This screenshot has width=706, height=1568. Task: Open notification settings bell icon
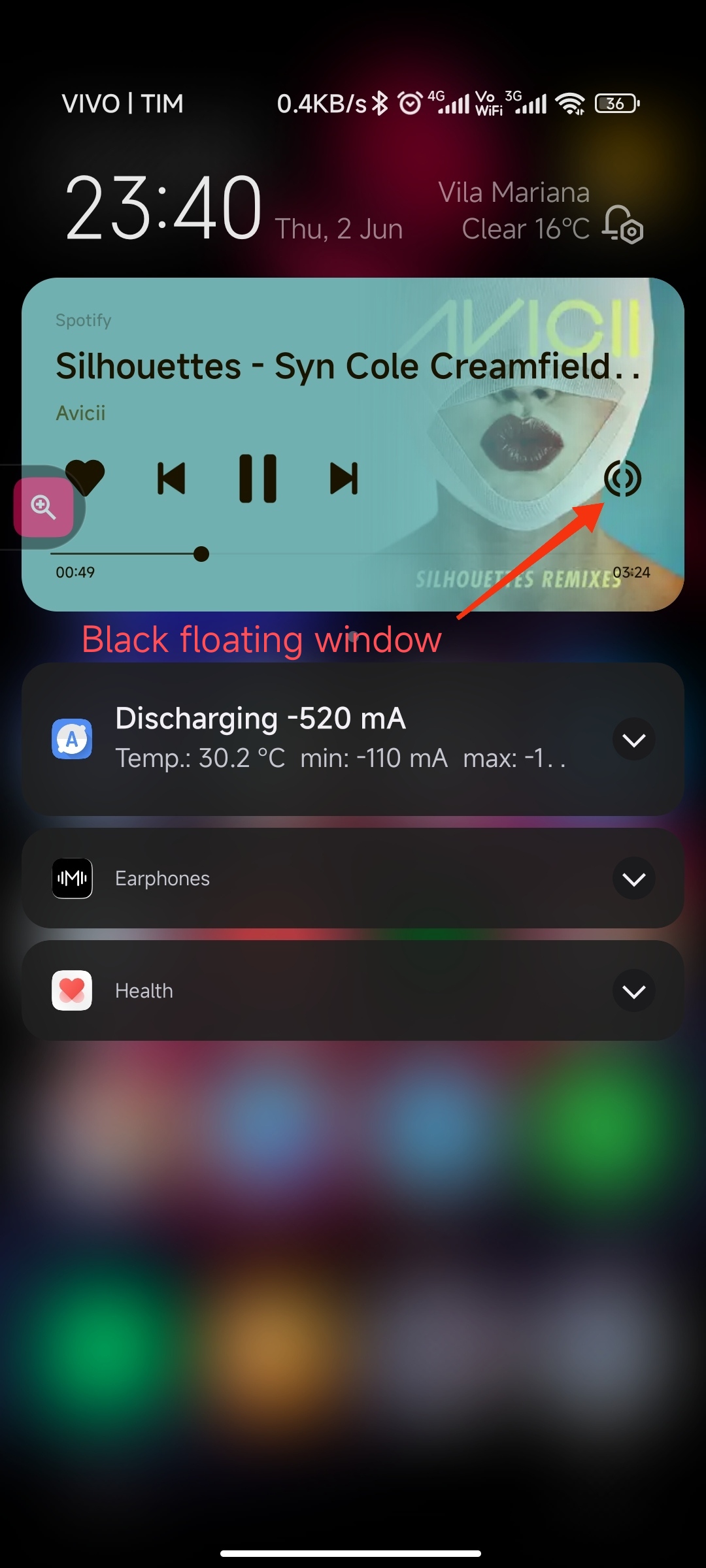(623, 224)
